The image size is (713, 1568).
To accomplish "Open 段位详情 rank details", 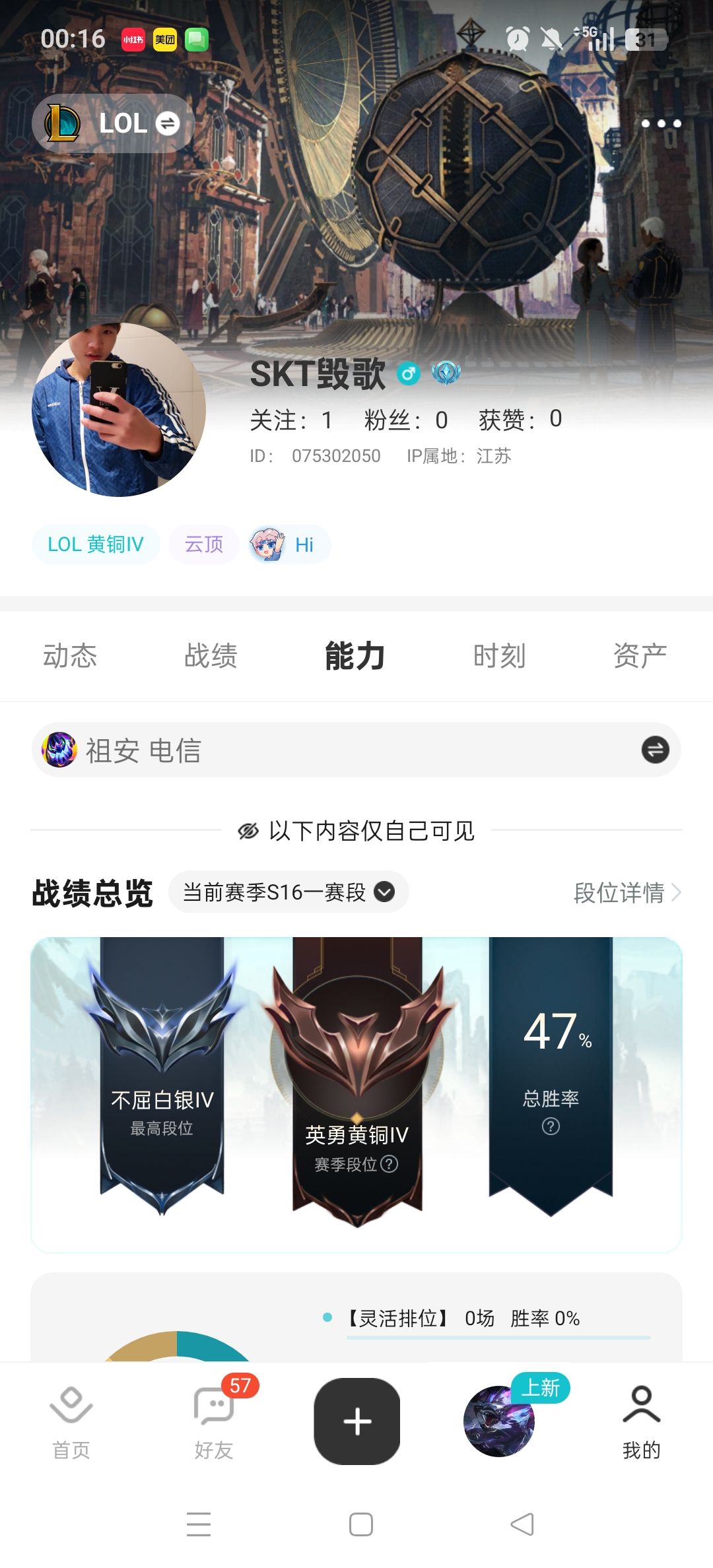I will pos(627,892).
